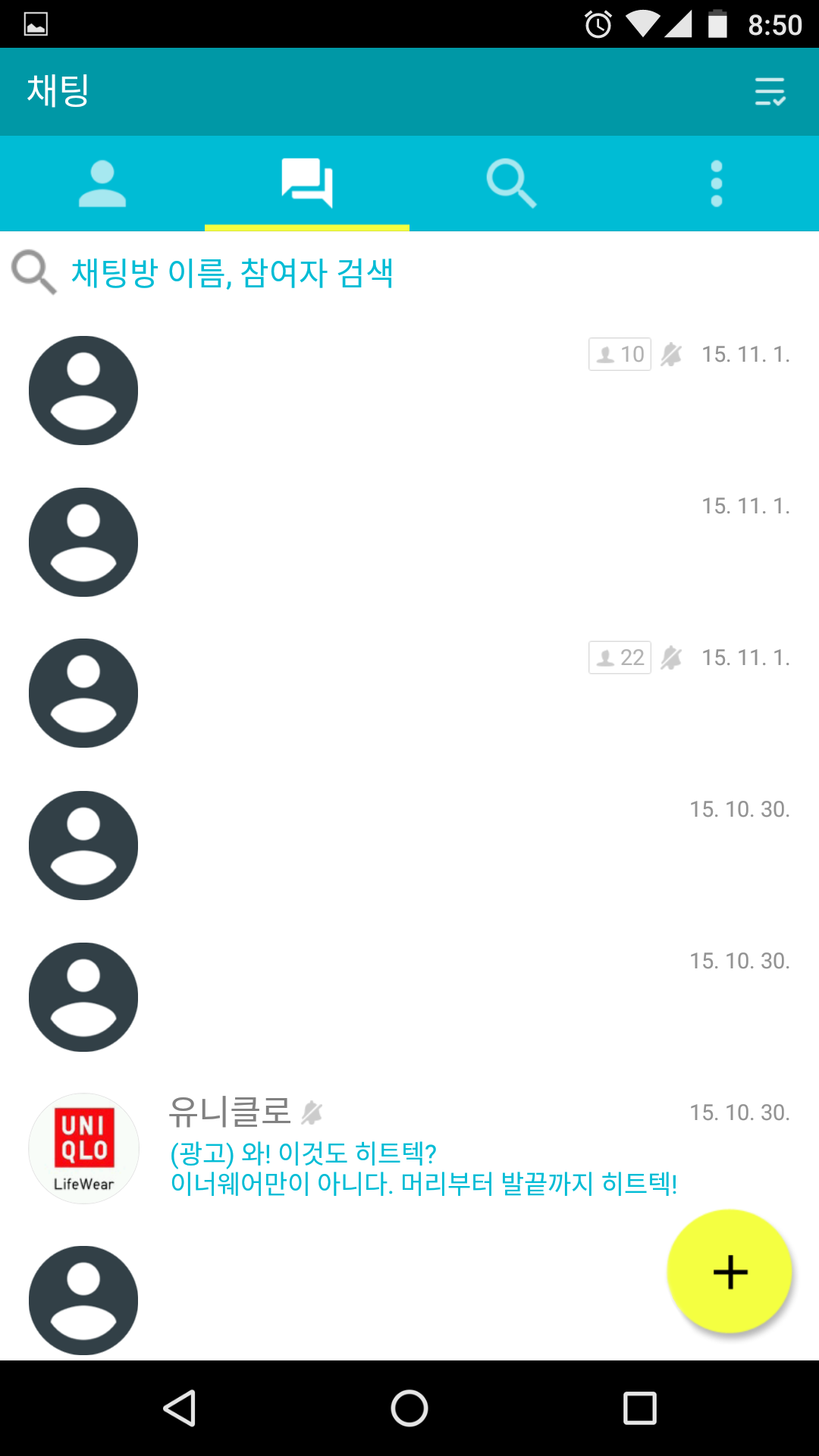The width and height of the screenshot is (819, 1456).
Task: Start a new chat with plus button
Action: click(x=730, y=1272)
